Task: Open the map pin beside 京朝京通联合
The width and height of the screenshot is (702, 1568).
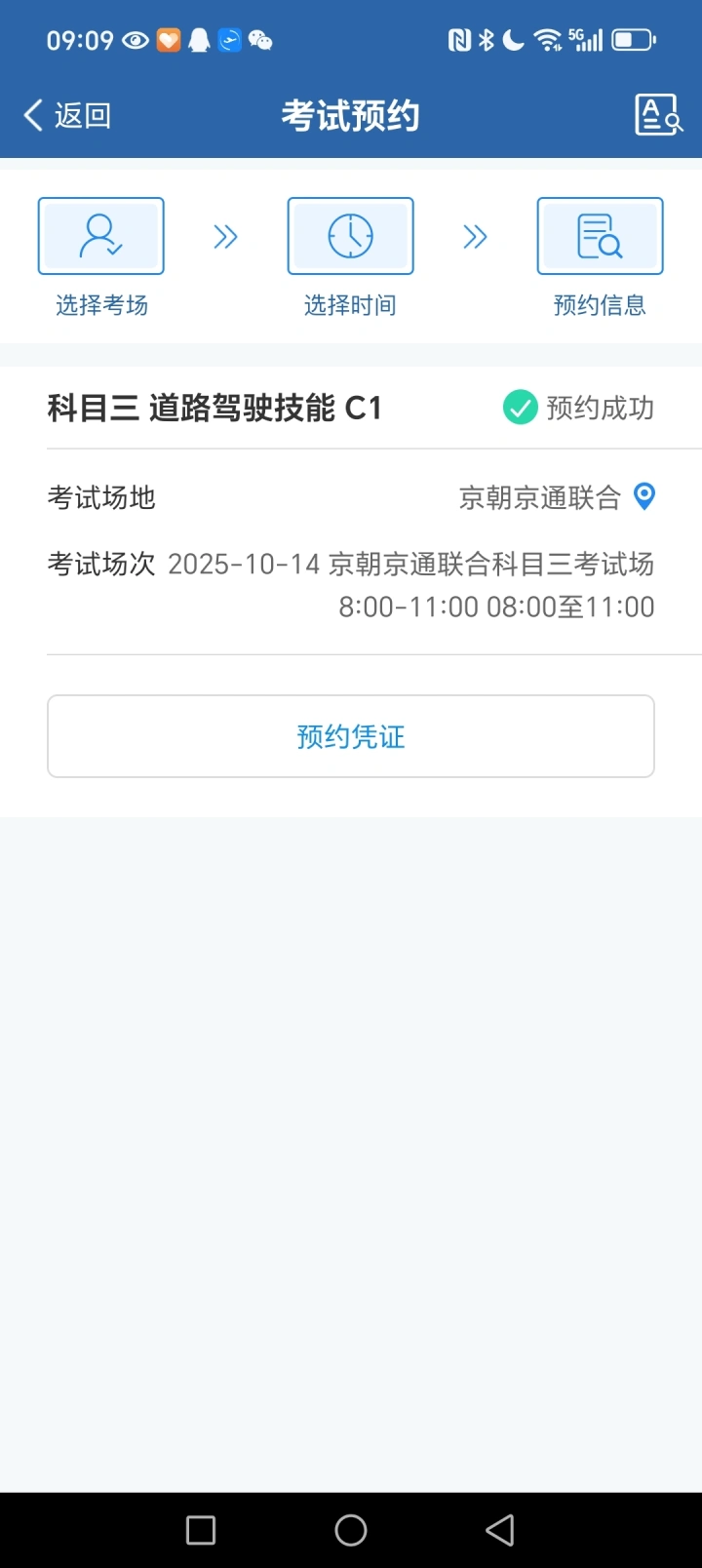Action: (x=644, y=496)
